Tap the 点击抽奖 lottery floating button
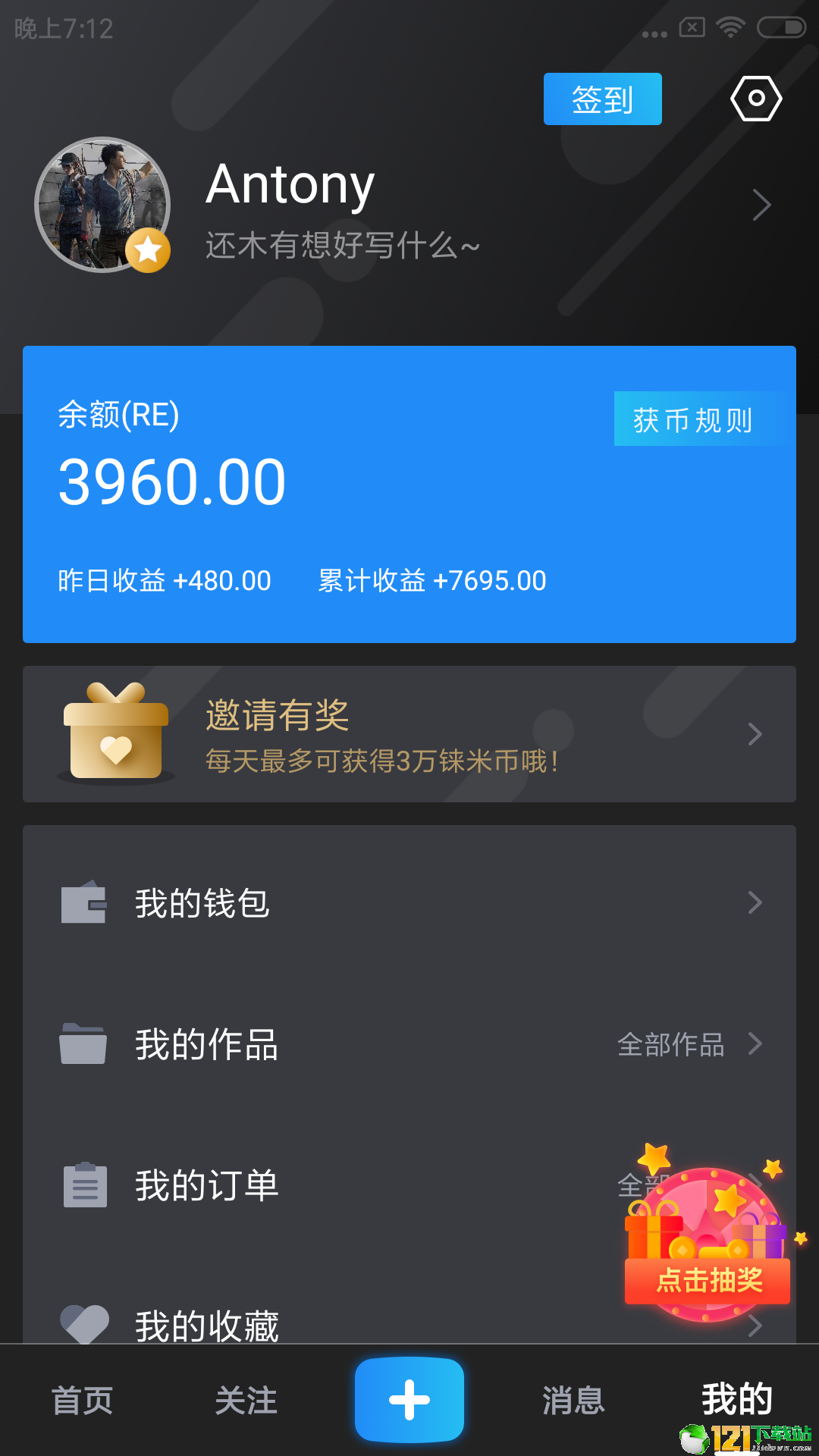819x1456 pixels. tap(708, 1236)
